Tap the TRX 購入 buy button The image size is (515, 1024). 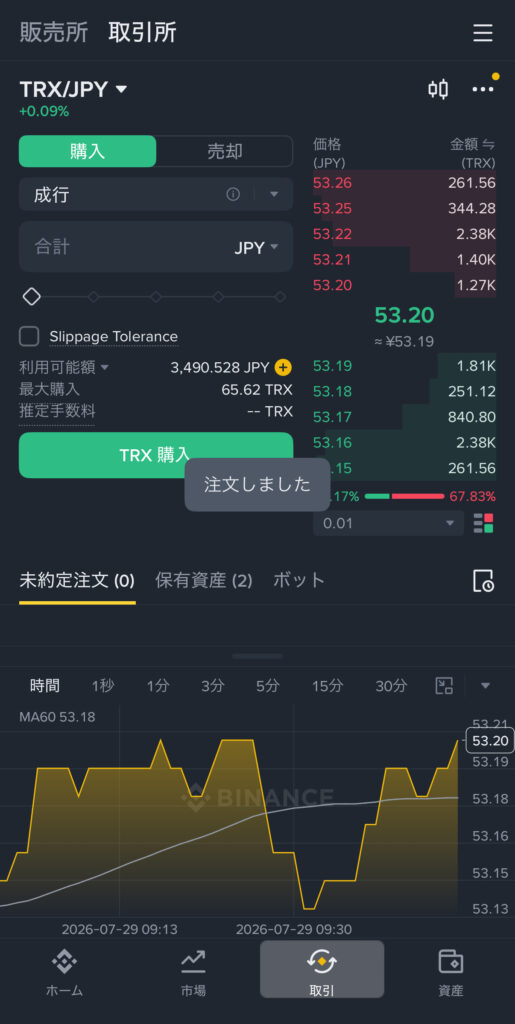pos(156,455)
